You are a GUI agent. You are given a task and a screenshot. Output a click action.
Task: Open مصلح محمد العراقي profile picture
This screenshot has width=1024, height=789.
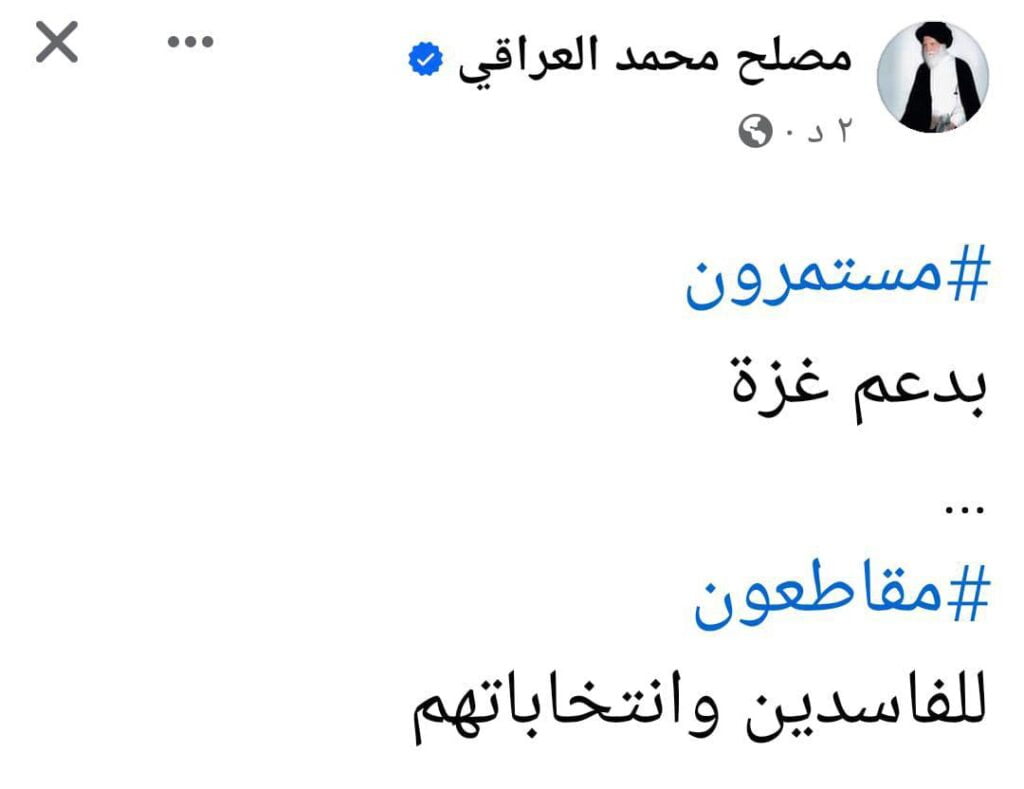point(932,79)
